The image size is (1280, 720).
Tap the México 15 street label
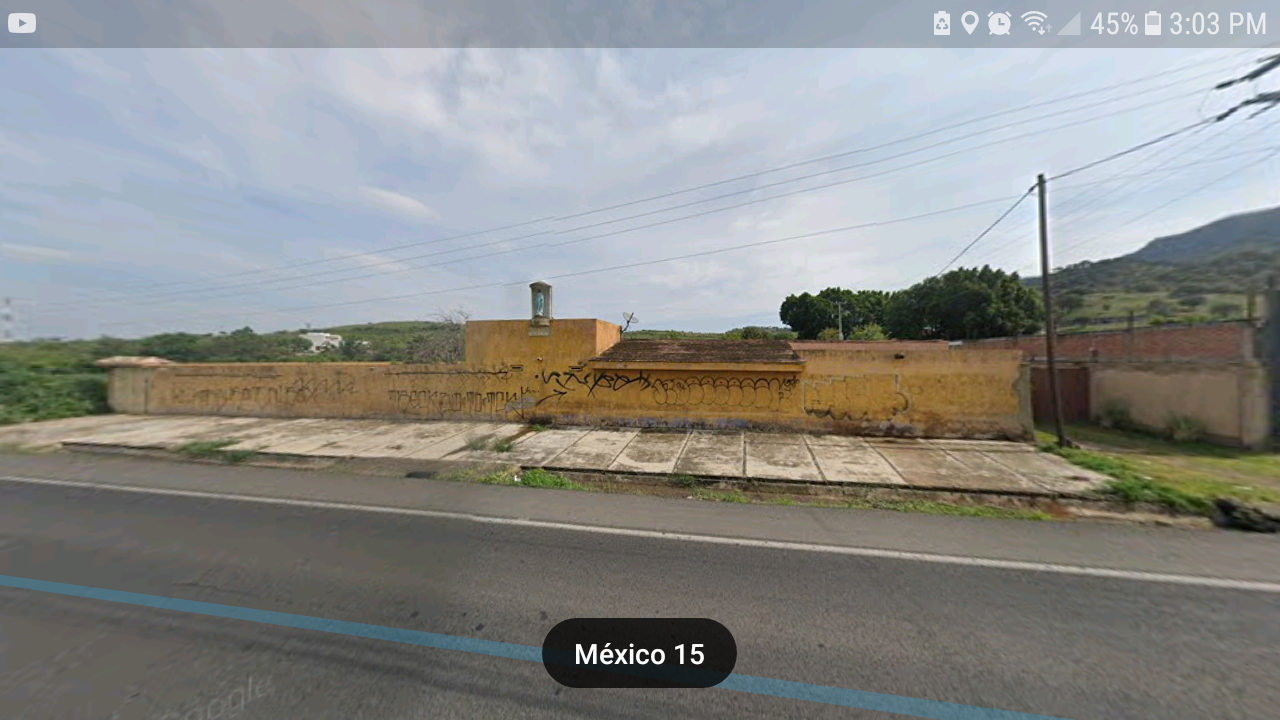tap(639, 654)
